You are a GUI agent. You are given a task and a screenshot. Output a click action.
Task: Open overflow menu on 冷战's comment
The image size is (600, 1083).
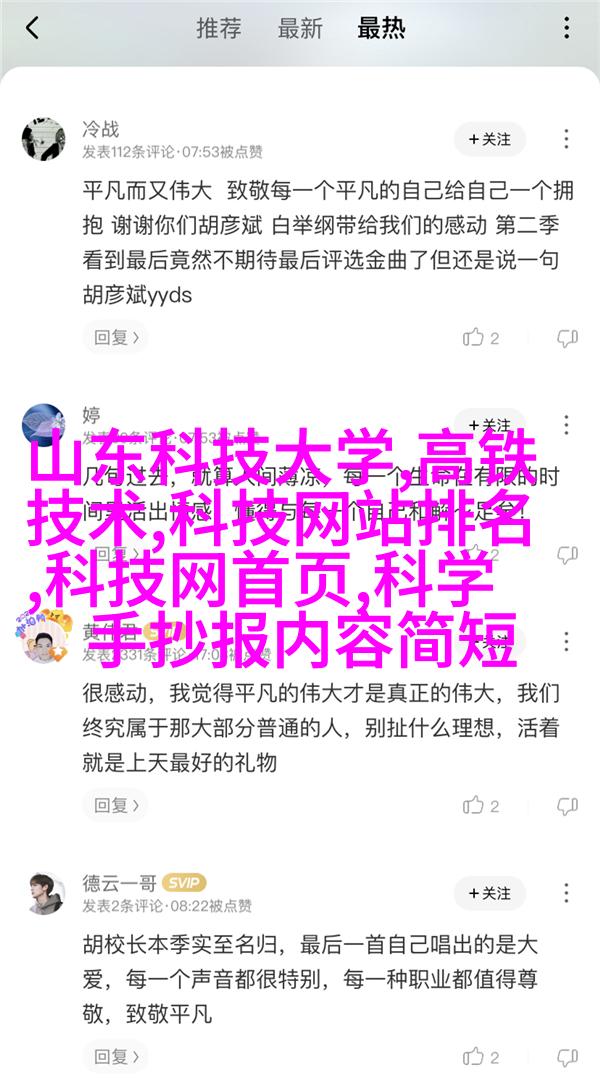click(x=567, y=139)
